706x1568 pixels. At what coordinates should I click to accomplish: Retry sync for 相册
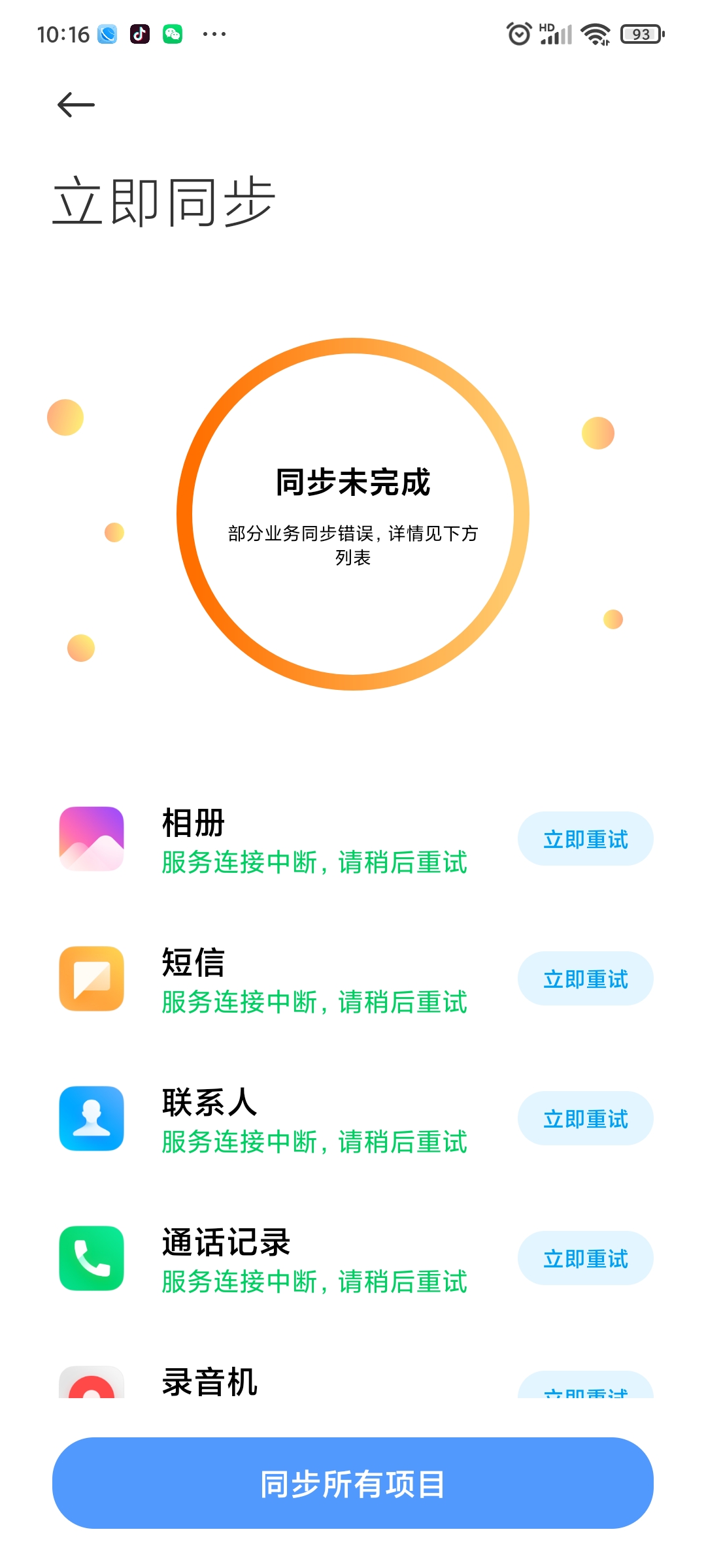tap(585, 839)
